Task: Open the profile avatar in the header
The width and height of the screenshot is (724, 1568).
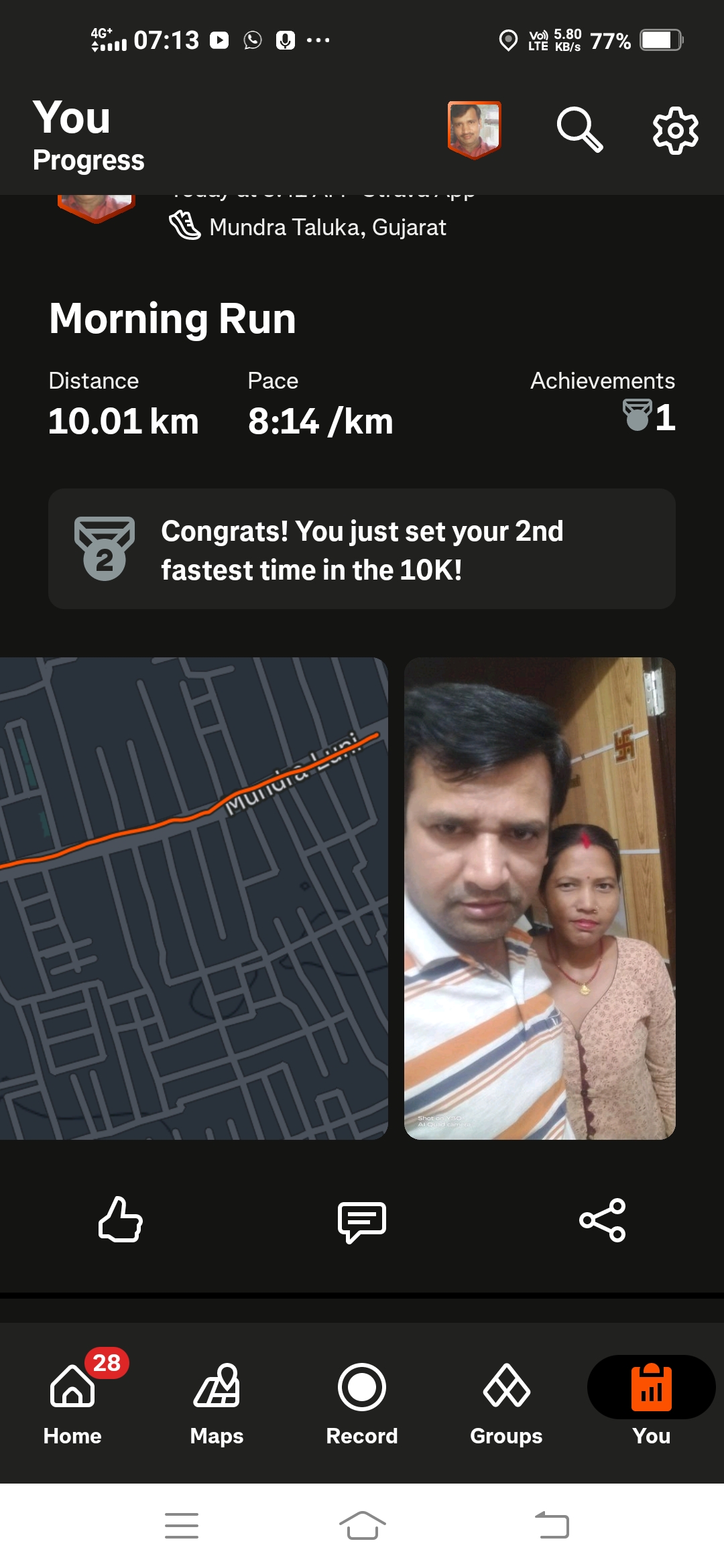Action: (474, 129)
